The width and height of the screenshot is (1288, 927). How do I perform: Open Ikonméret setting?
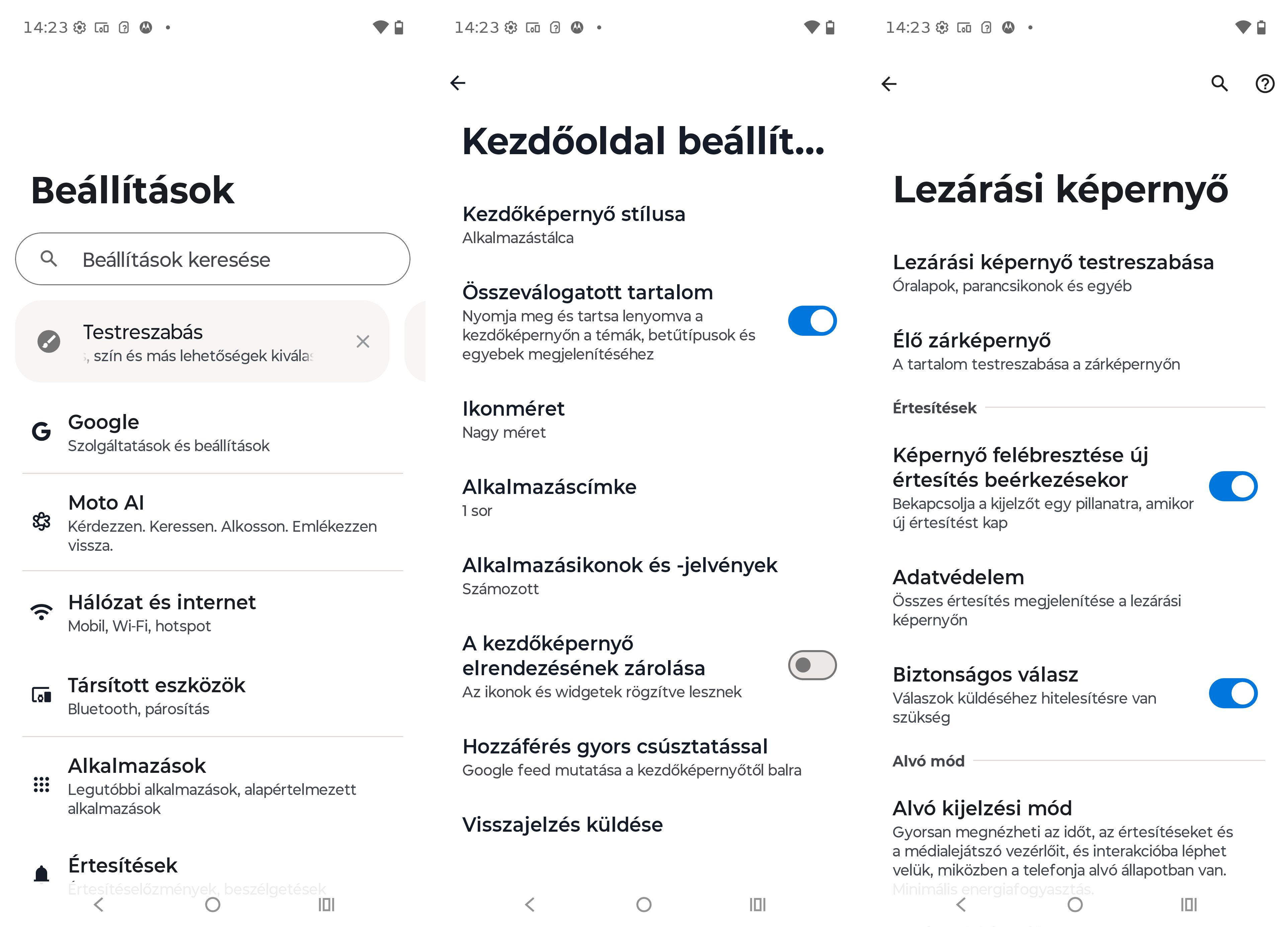tap(514, 419)
